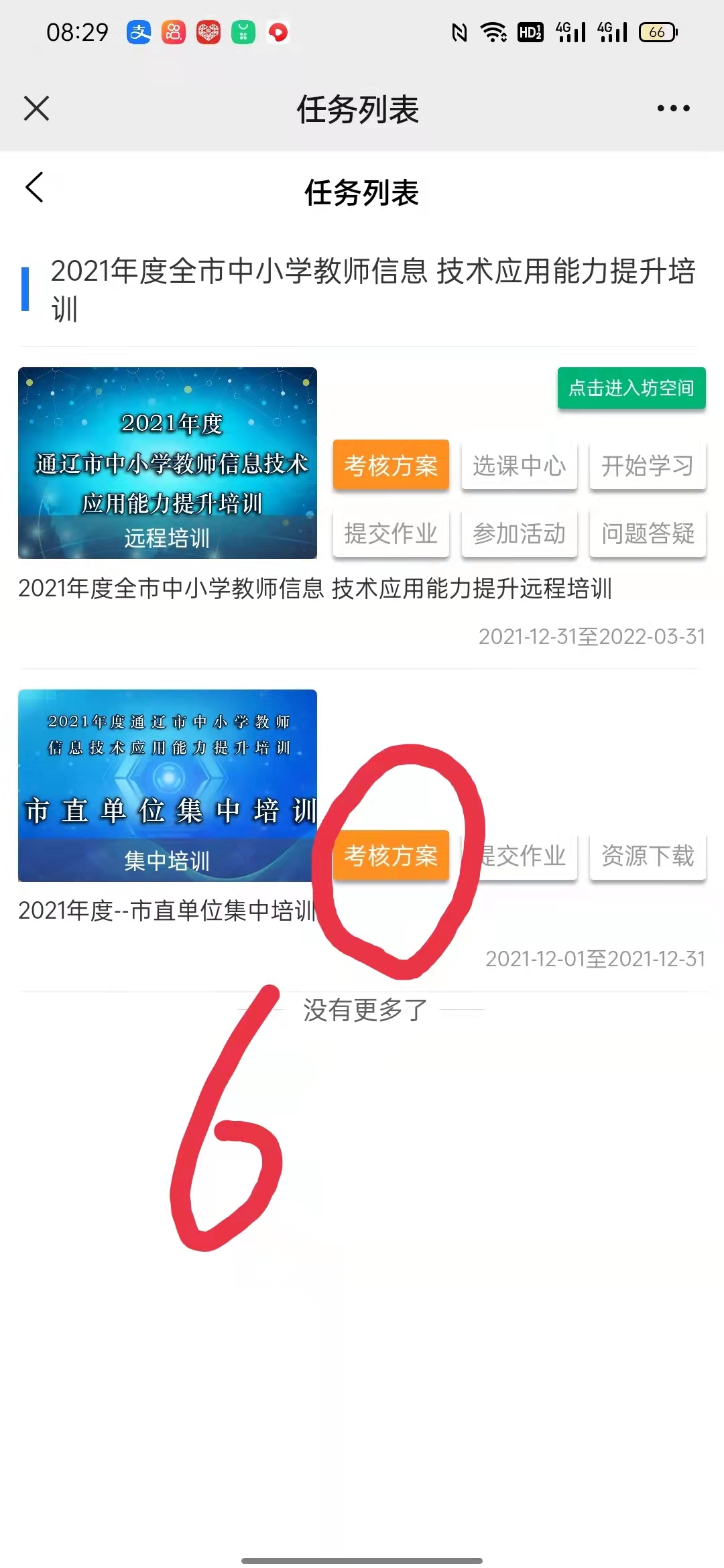This screenshot has height=1568, width=724.
Task: Close the 任务列表 web page
Action: (x=36, y=108)
